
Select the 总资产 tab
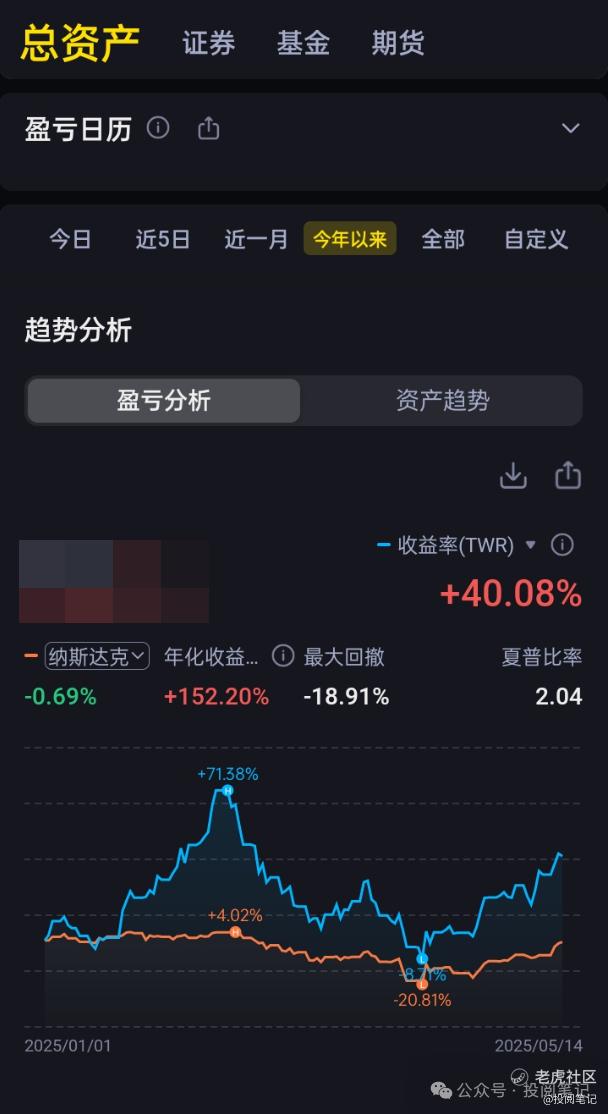click(x=80, y=43)
